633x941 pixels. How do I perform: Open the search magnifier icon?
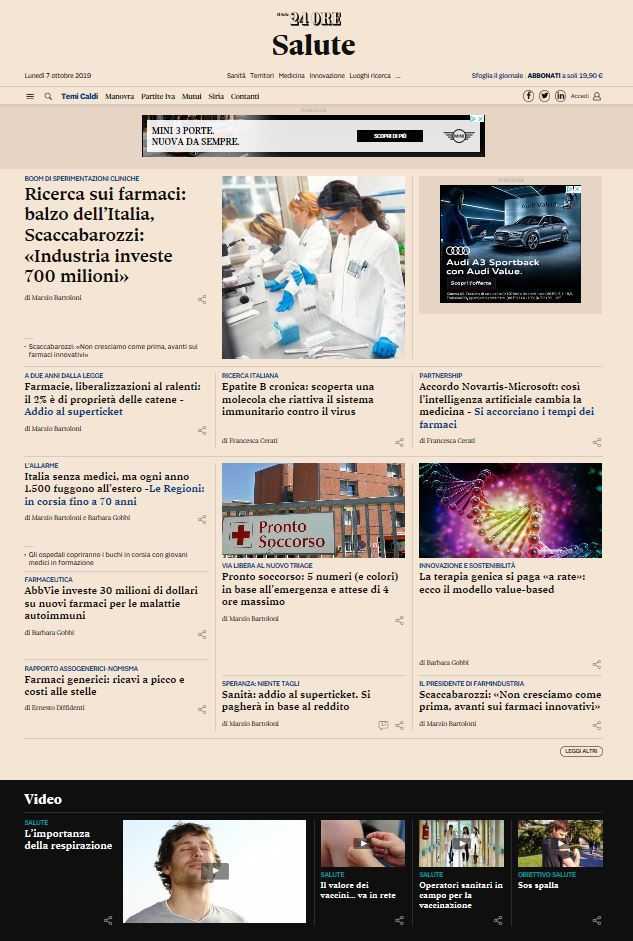point(48,96)
